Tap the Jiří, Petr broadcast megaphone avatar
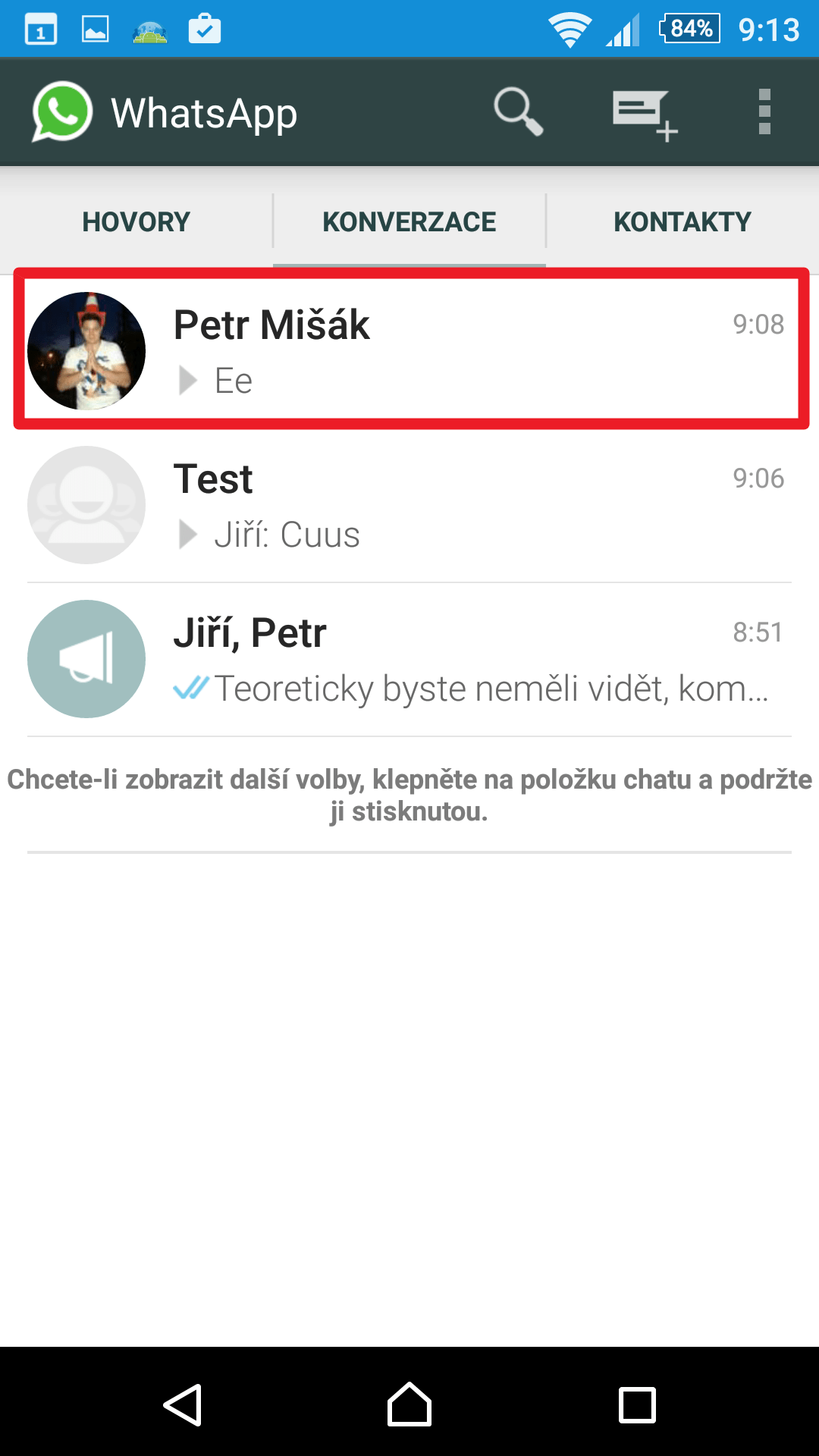The height and width of the screenshot is (1456, 819). [86, 659]
